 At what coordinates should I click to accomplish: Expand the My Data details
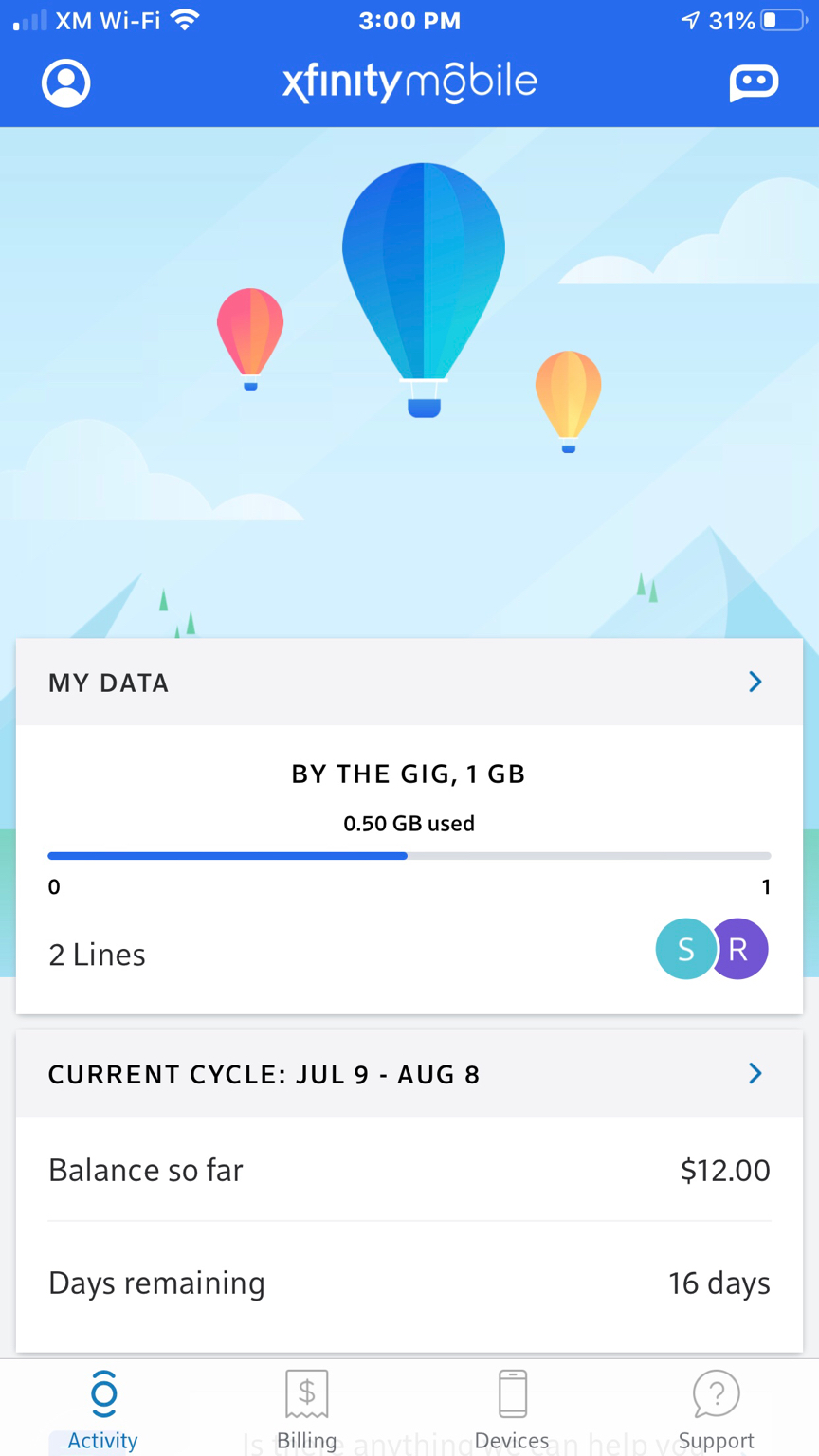pos(755,682)
